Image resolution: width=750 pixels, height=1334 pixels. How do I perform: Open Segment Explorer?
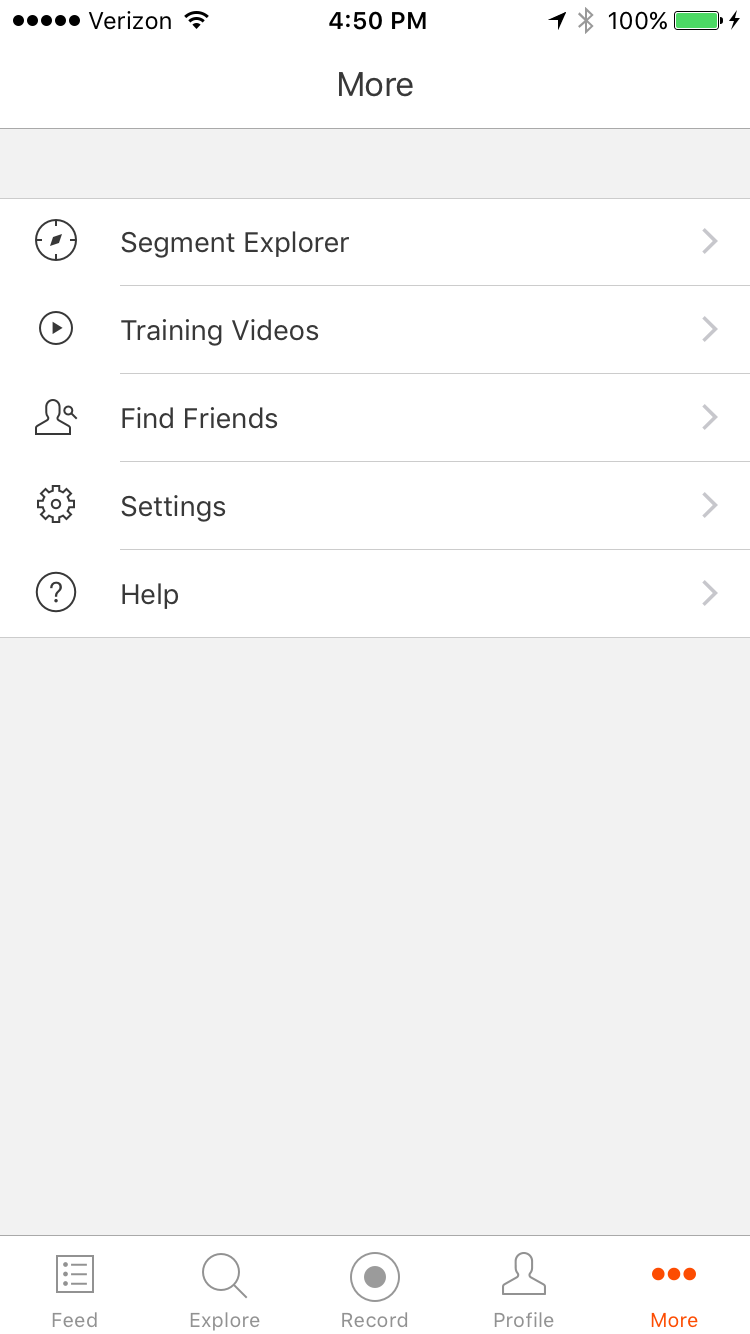click(375, 242)
